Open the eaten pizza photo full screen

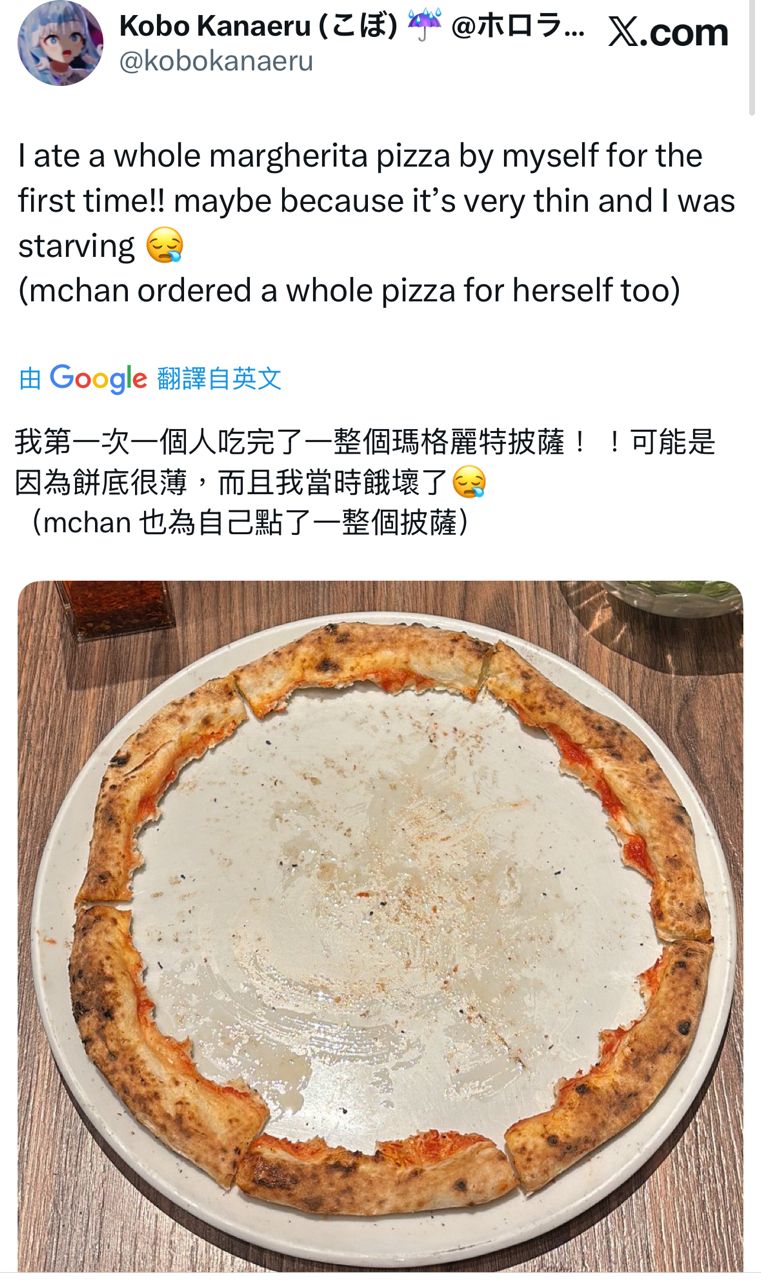tap(380, 925)
